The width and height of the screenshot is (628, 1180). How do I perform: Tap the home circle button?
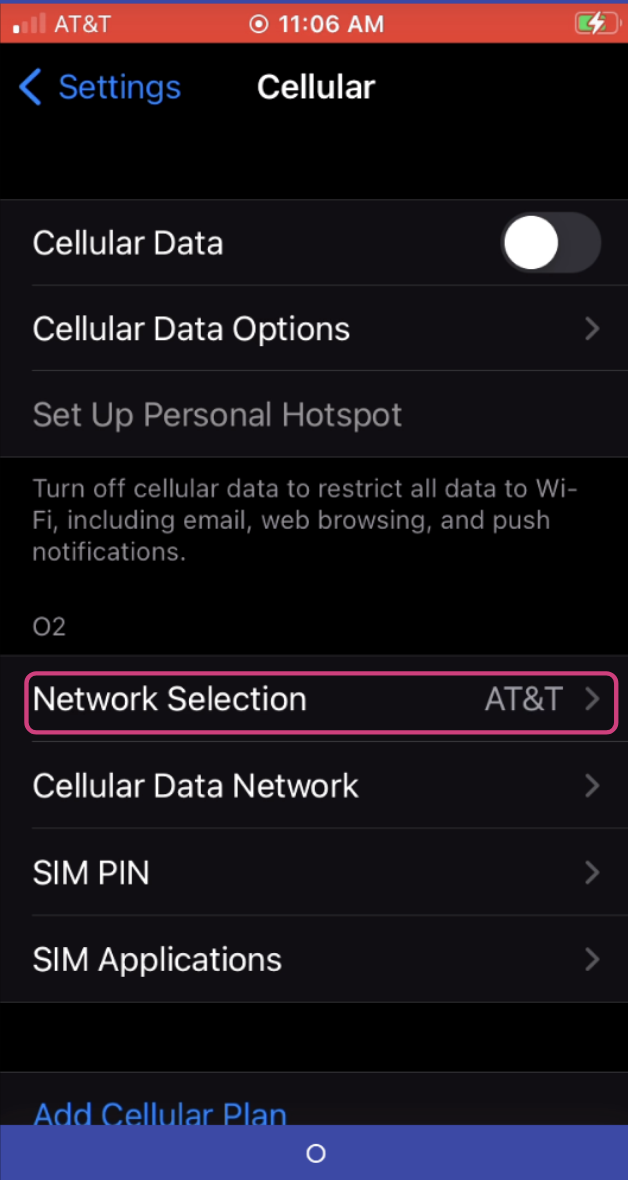(x=316, y=1154)
